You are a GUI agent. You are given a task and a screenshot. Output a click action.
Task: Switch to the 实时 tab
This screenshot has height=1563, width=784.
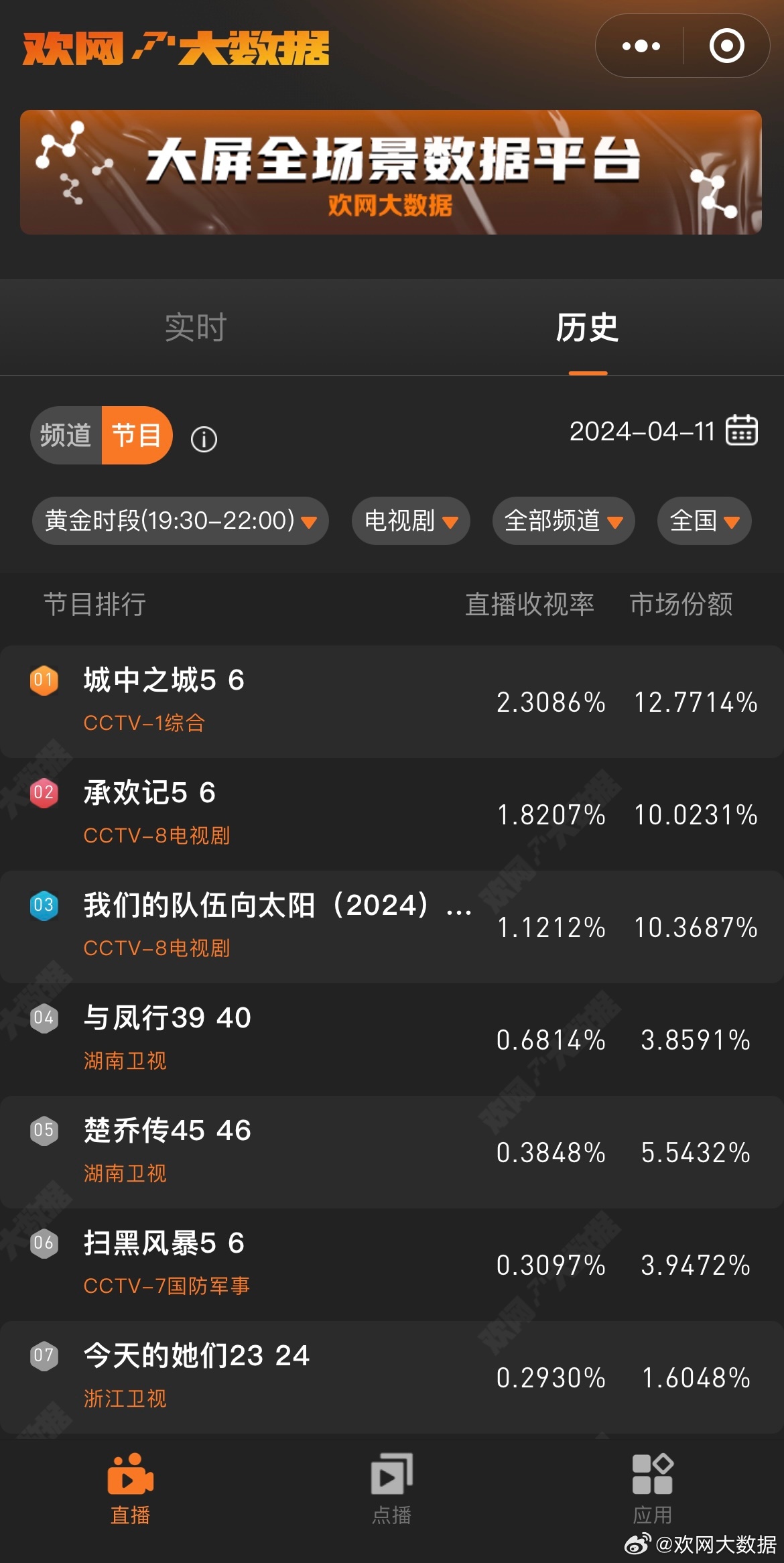click(196, 327)
